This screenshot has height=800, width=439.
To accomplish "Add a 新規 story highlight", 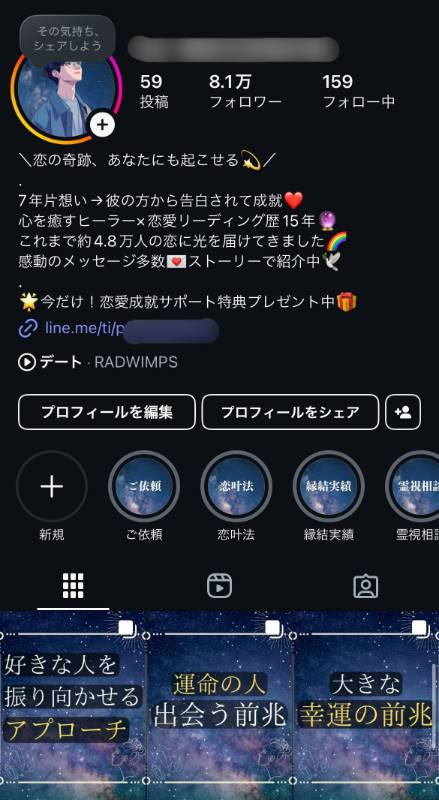I will [x=52, y=487].
